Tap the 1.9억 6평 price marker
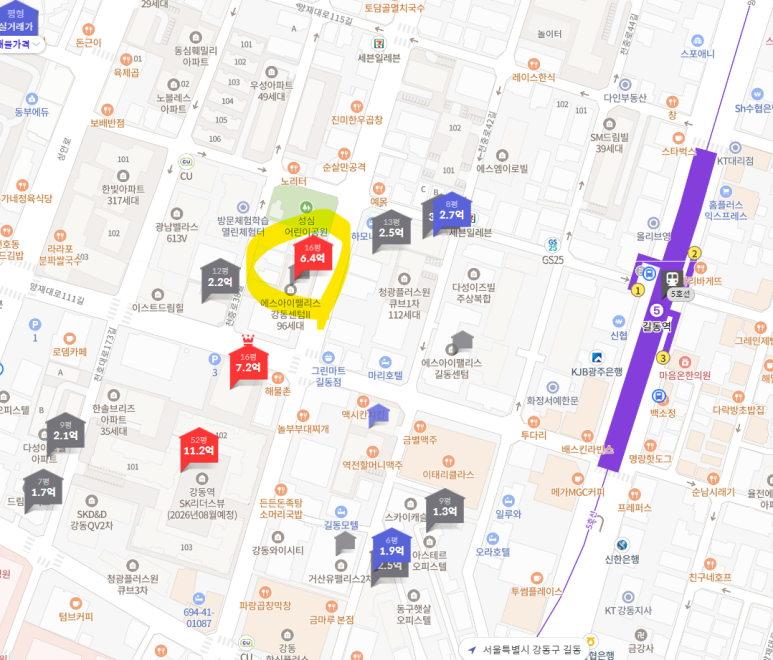This screenshot has height=660, width=773. pos(390,548)
